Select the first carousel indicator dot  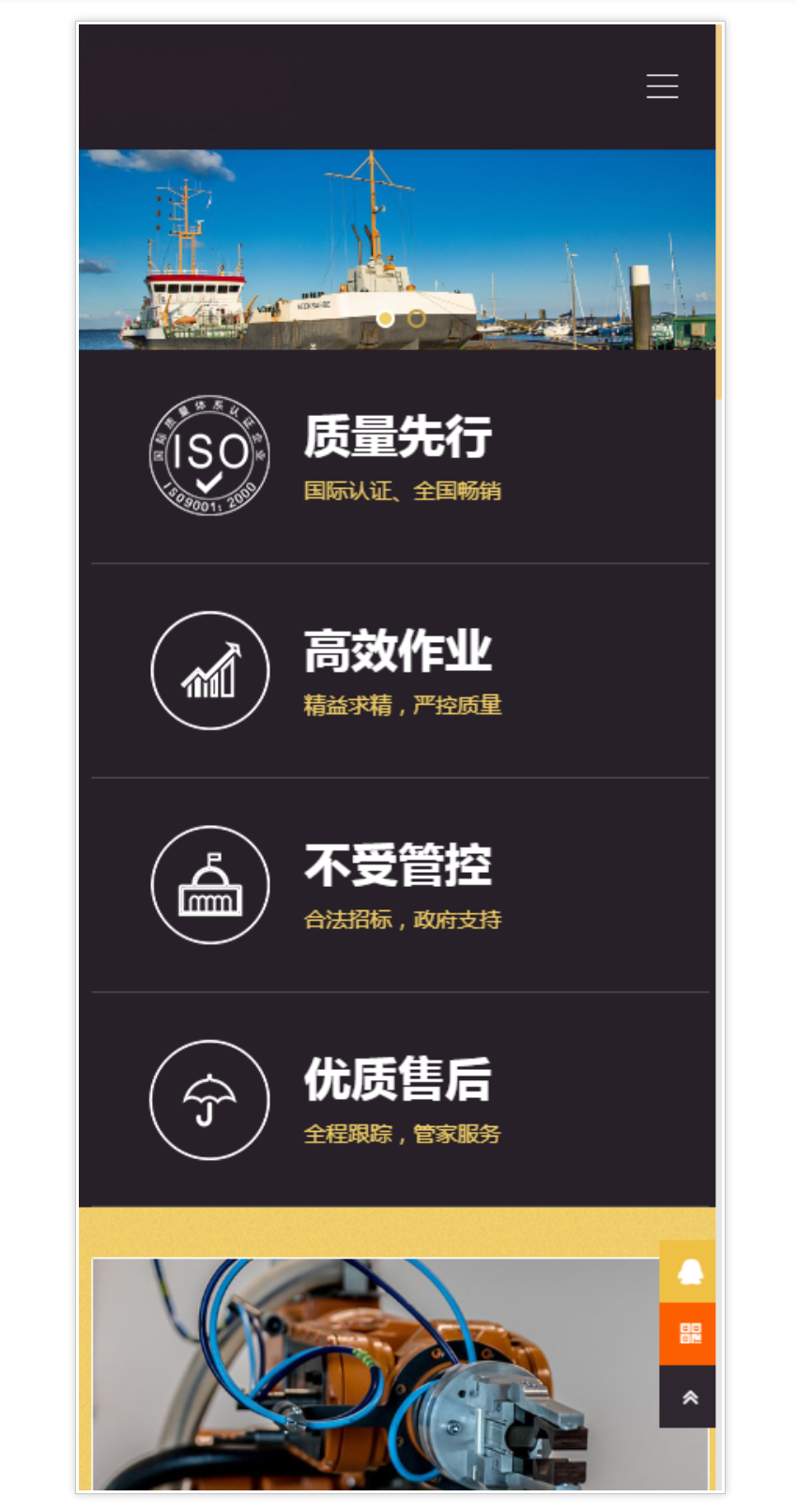tap(384, 318)
